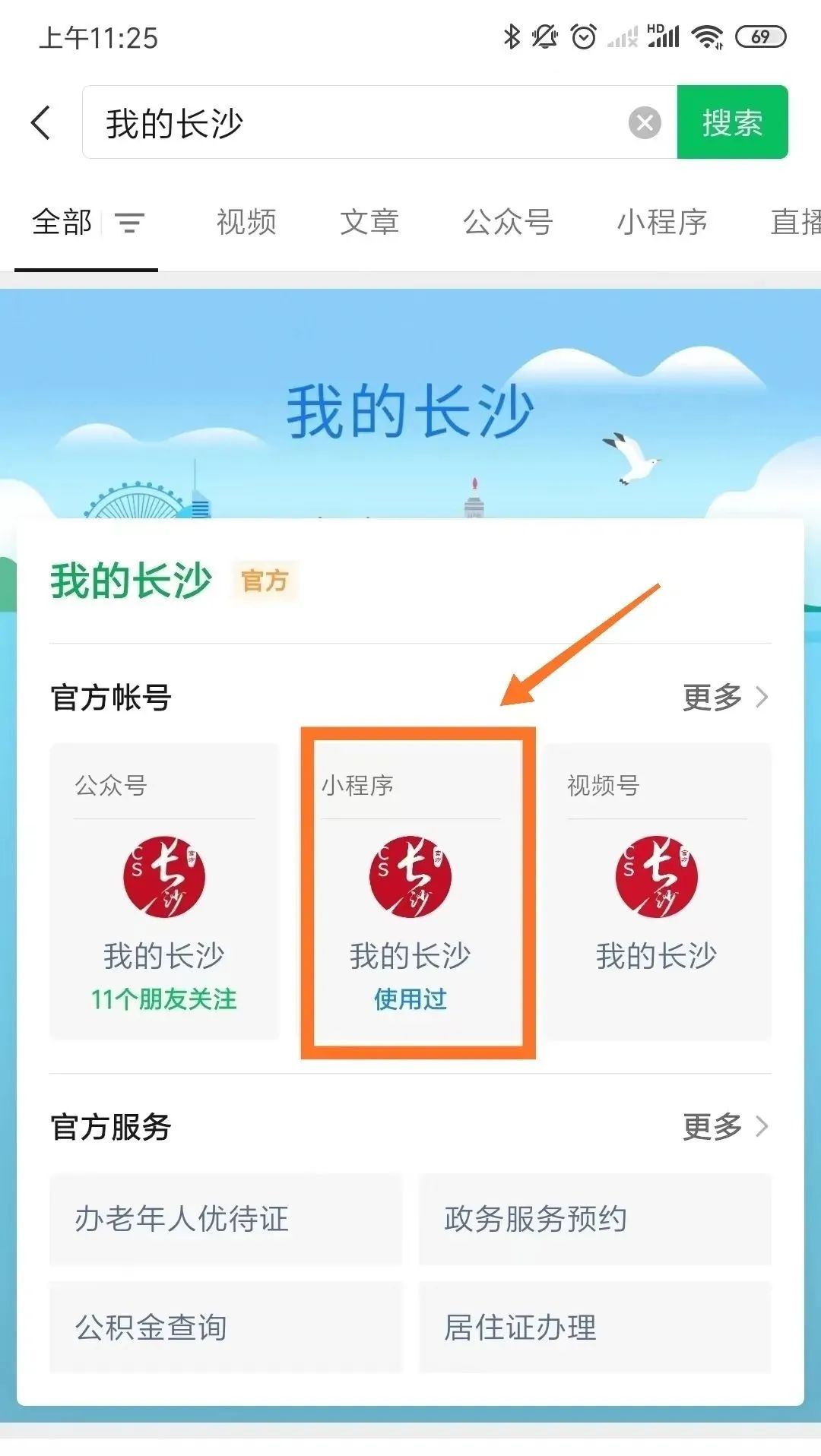
Task: Open 公积金查询 service
Action: coord(225,1327)
